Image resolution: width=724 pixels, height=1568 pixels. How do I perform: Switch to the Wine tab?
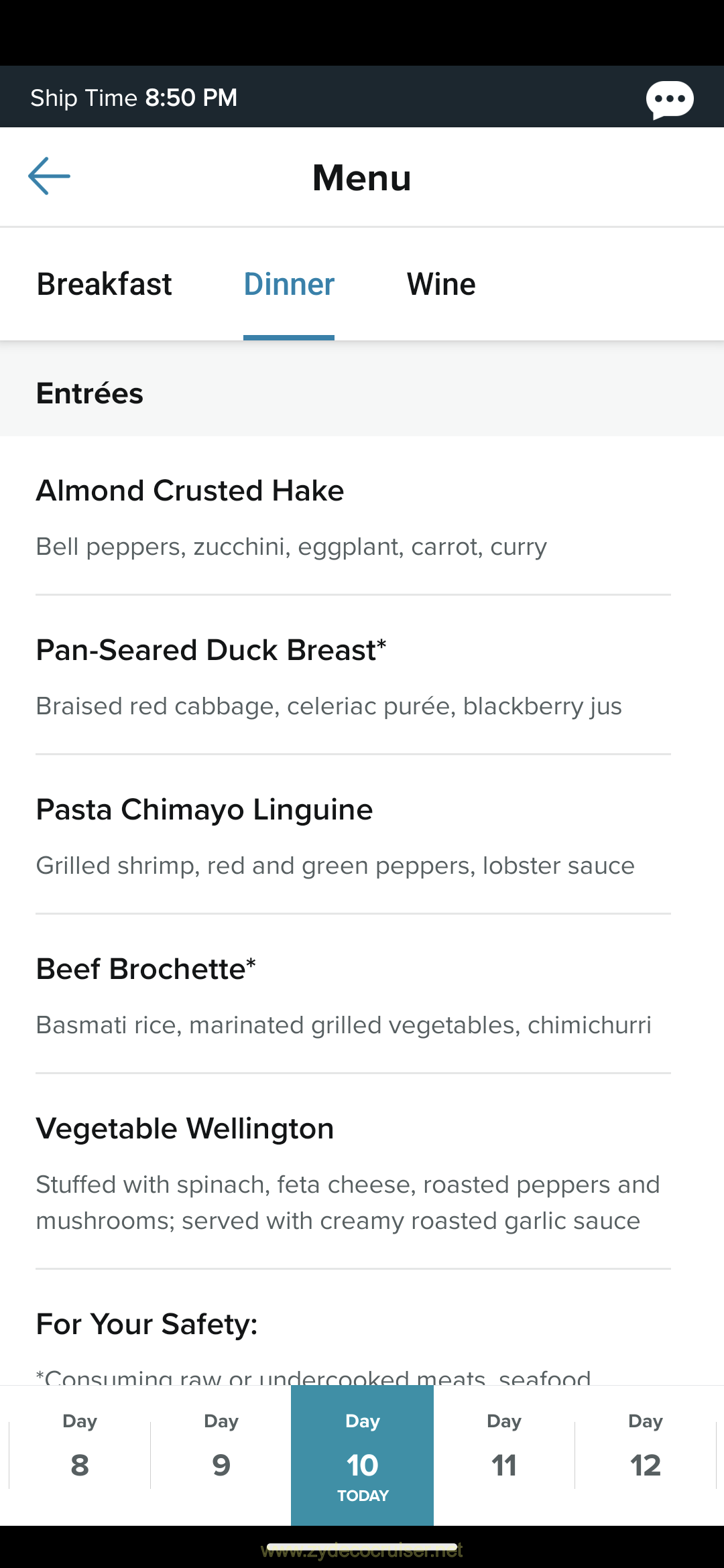(x=441, y=284)
